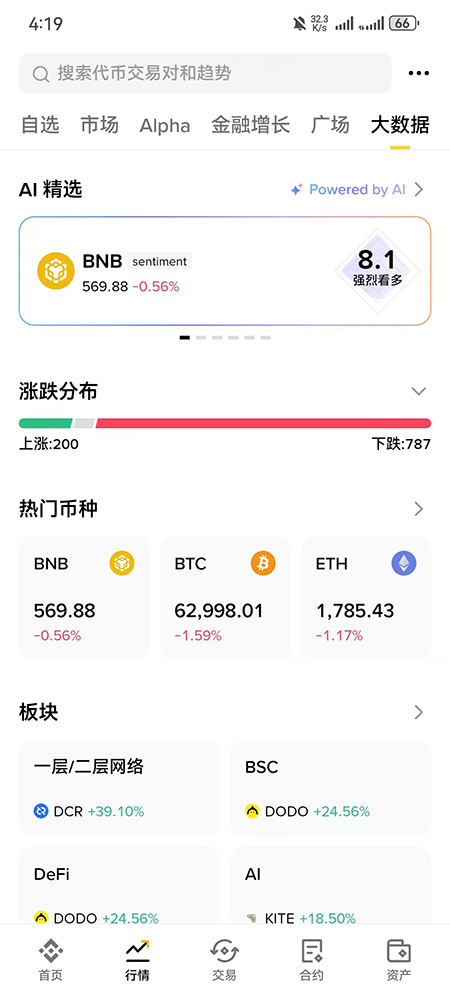Viewport: 450px width, 1001px height.
Task: Switch to the 自选 tab
Action: coord(40,124)
